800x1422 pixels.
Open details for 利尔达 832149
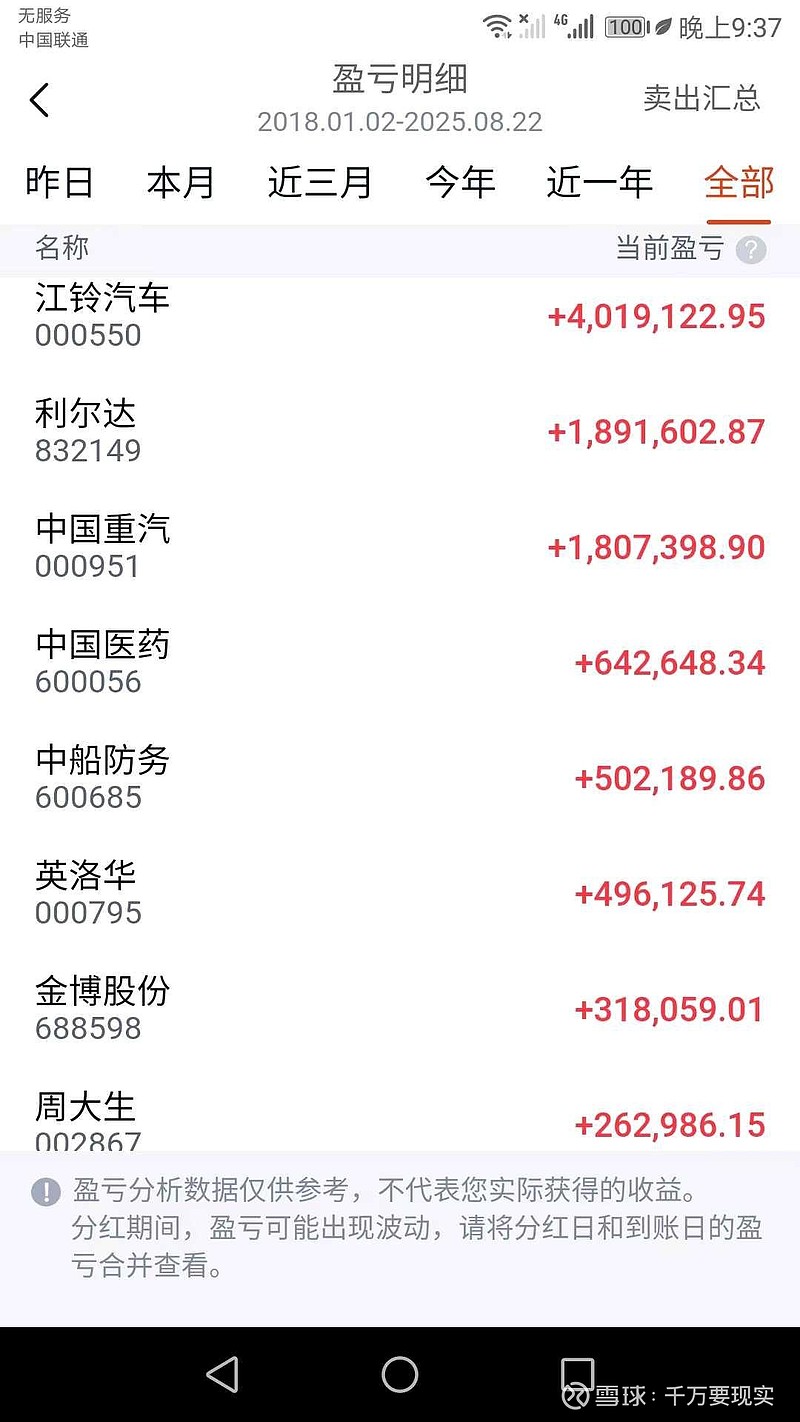click(400, 432)
